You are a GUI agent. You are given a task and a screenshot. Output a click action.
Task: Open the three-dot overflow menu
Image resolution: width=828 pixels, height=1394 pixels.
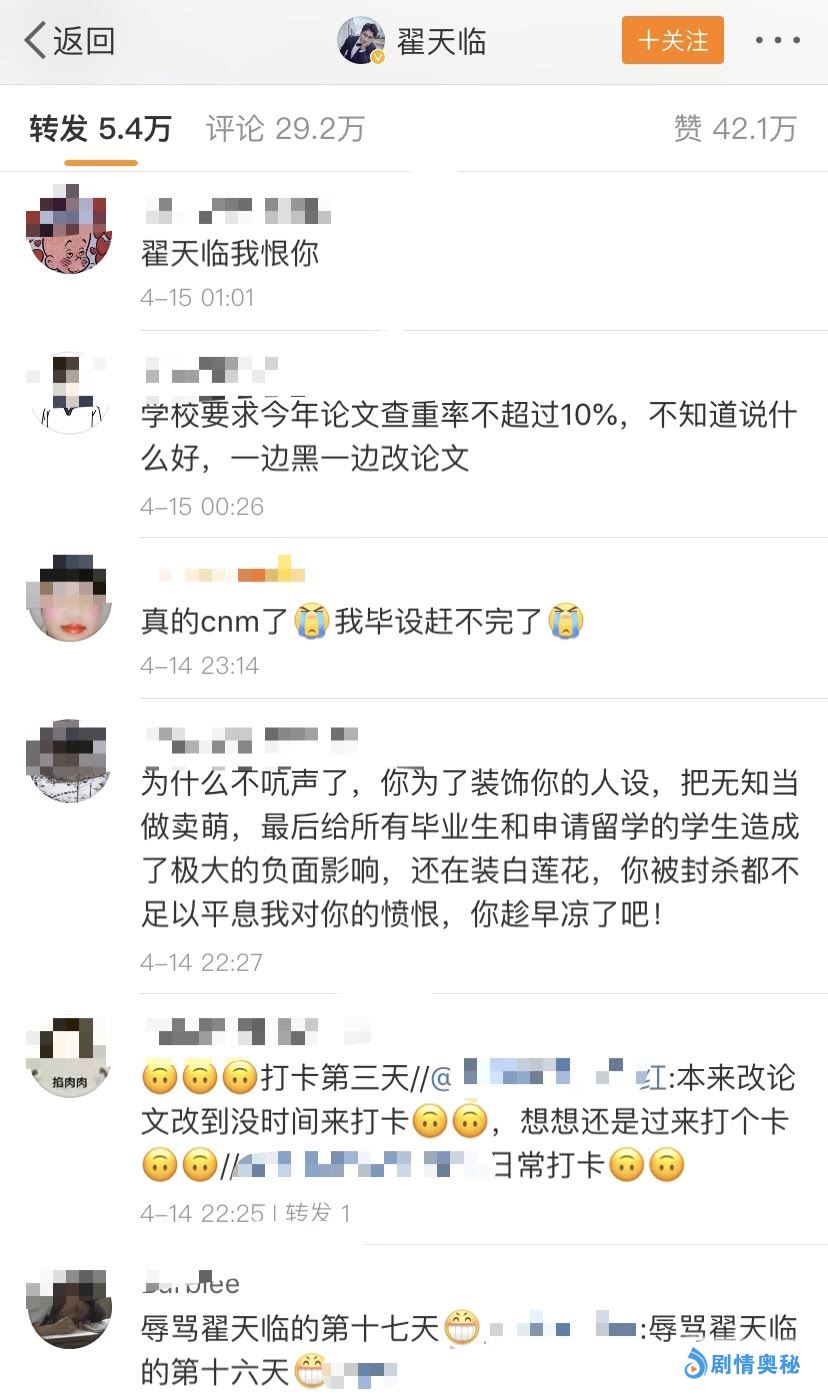[x=777, y=41]
